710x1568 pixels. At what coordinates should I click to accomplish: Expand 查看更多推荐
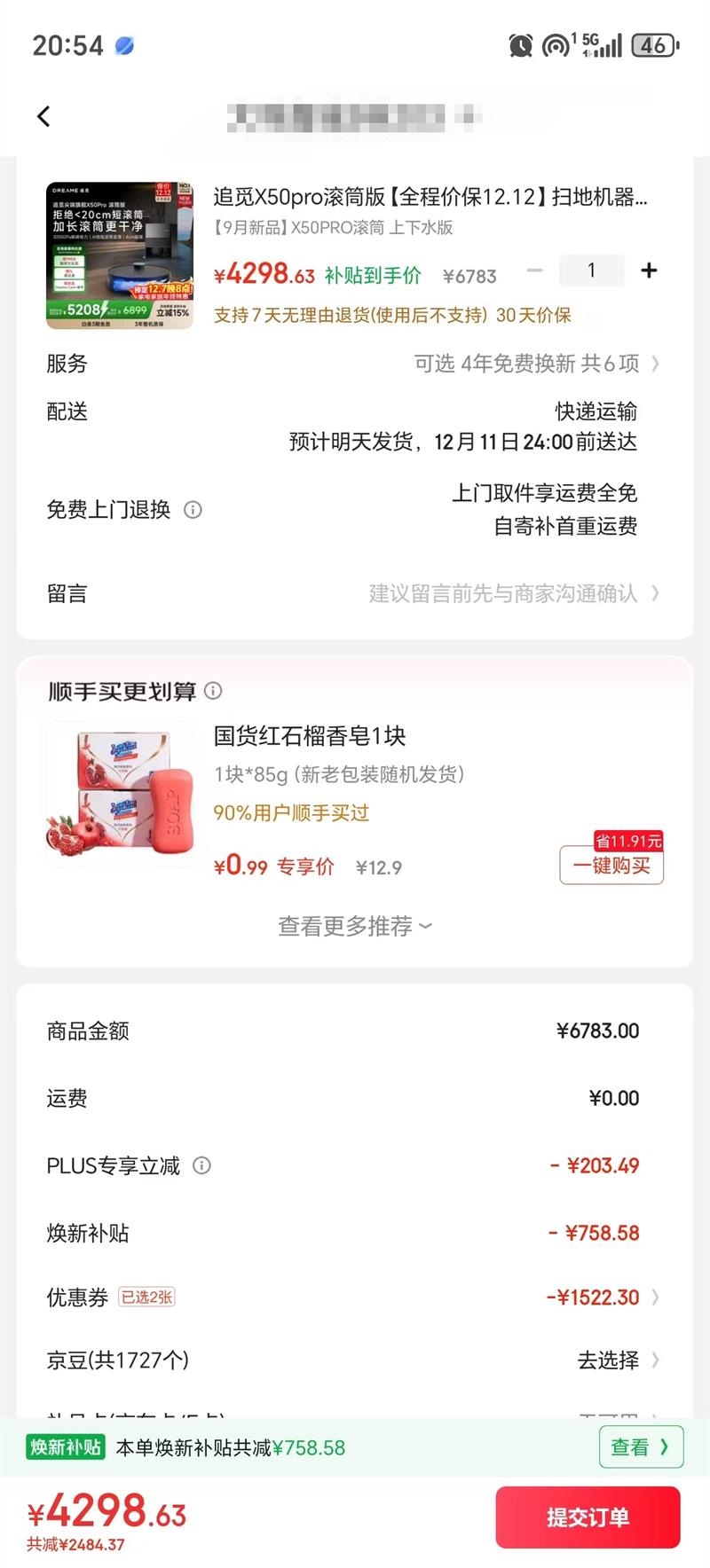click(354, 926)
